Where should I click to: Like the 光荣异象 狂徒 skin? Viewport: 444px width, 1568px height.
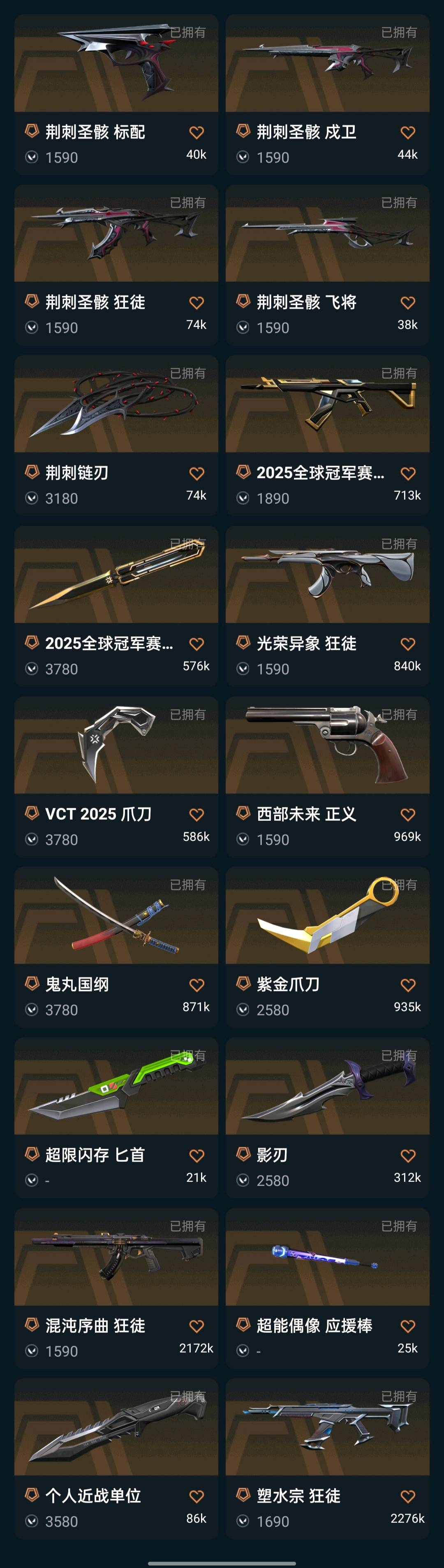point(407,644)
